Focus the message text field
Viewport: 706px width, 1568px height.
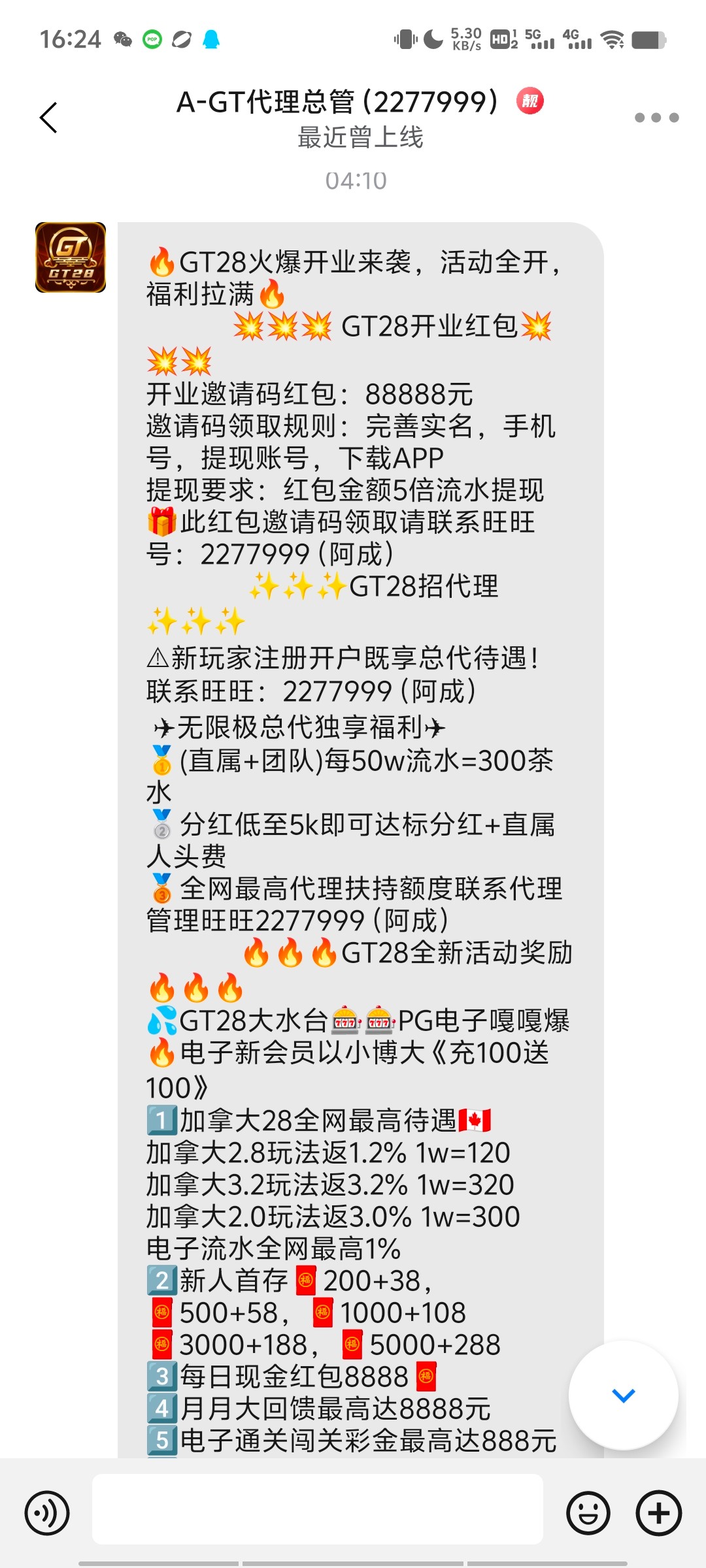click(318, 1509)
